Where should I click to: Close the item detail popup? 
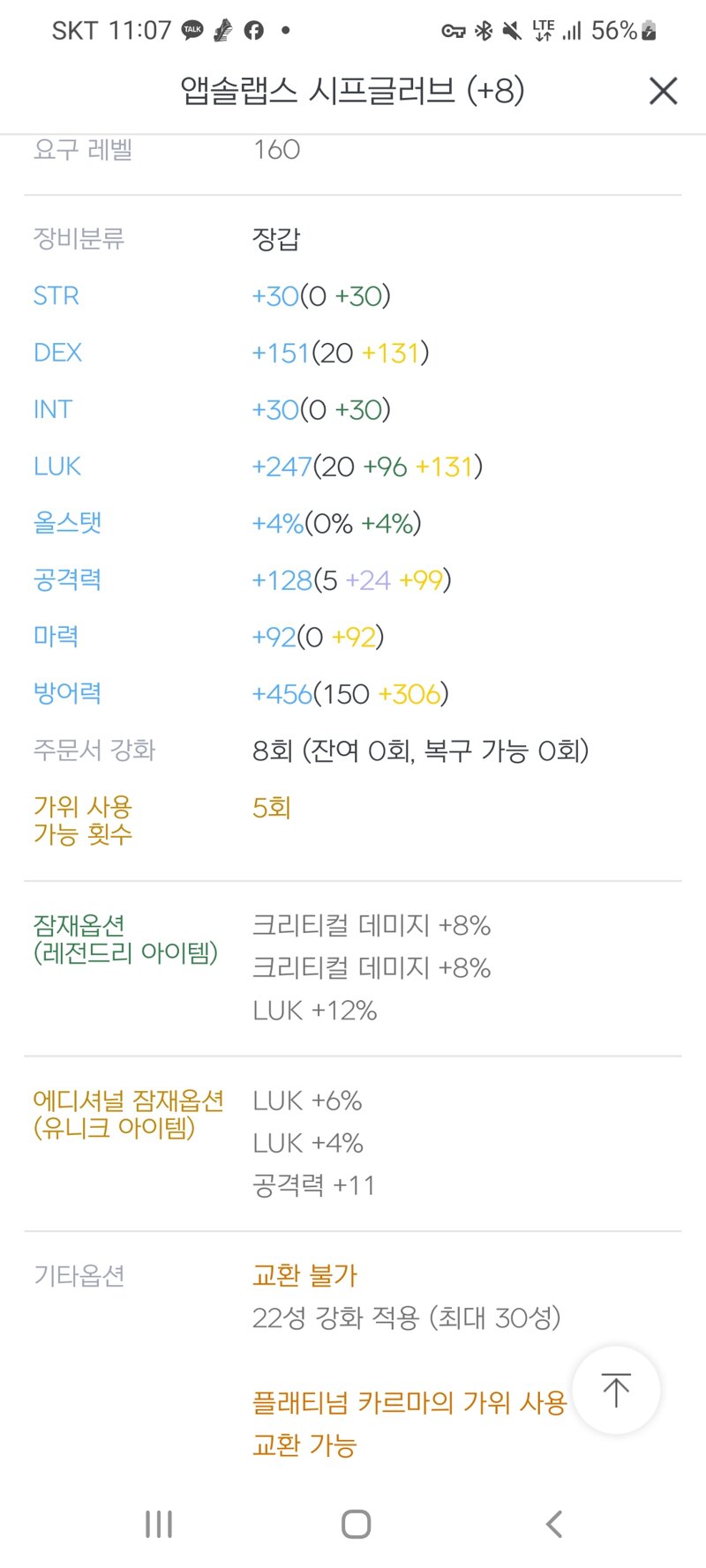(x=663, y=91)
